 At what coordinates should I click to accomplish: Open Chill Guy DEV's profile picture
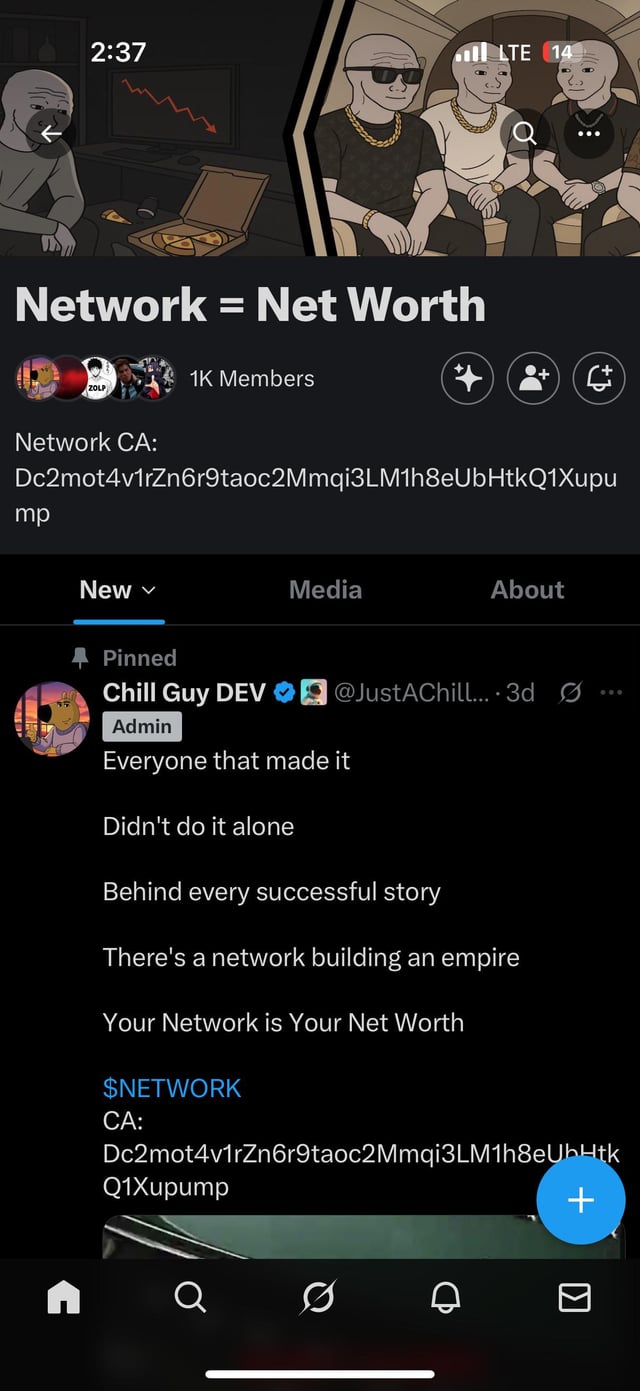coord(52,718)
